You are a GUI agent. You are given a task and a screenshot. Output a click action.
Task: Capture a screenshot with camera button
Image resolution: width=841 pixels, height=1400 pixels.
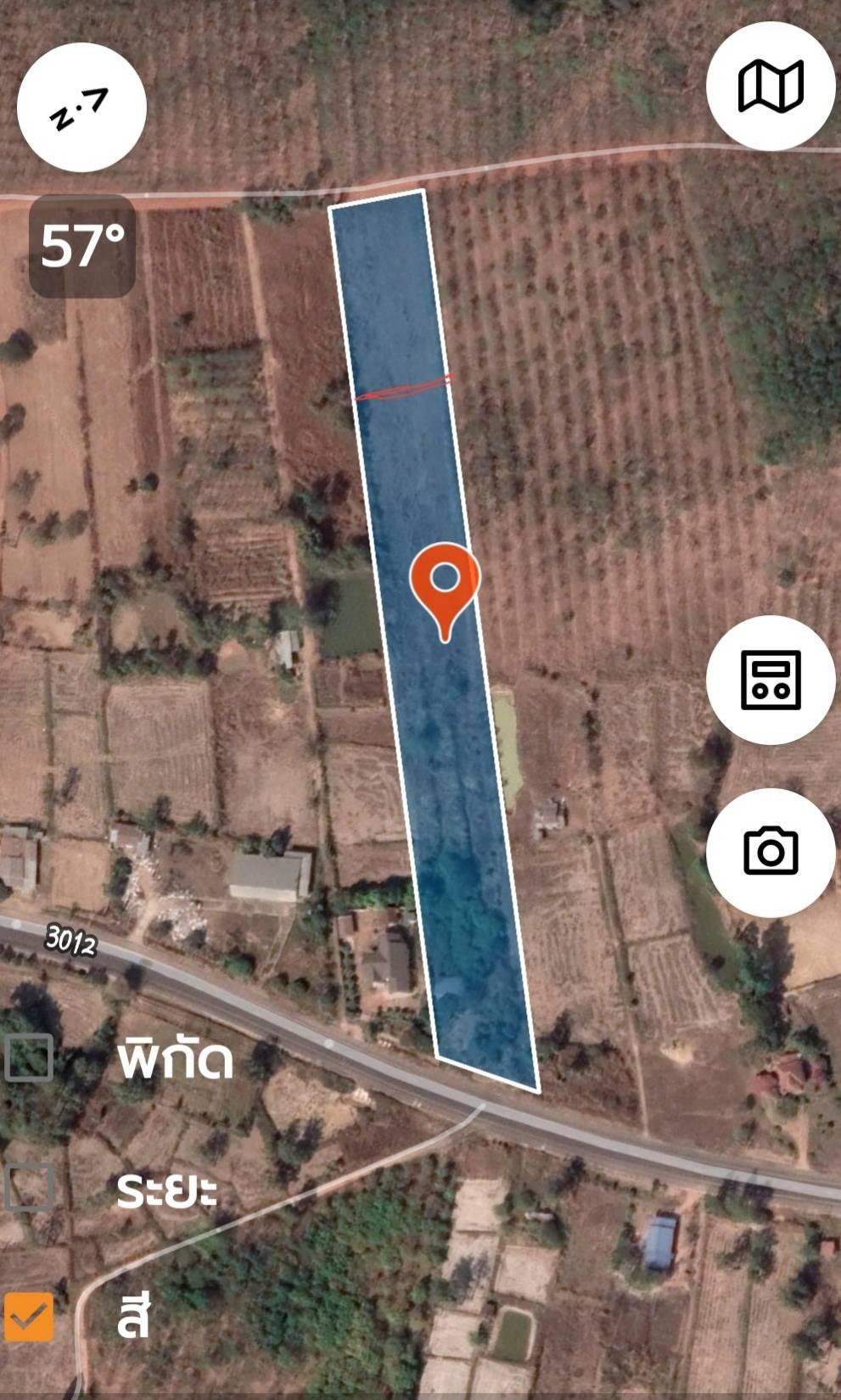click(771, 852)
